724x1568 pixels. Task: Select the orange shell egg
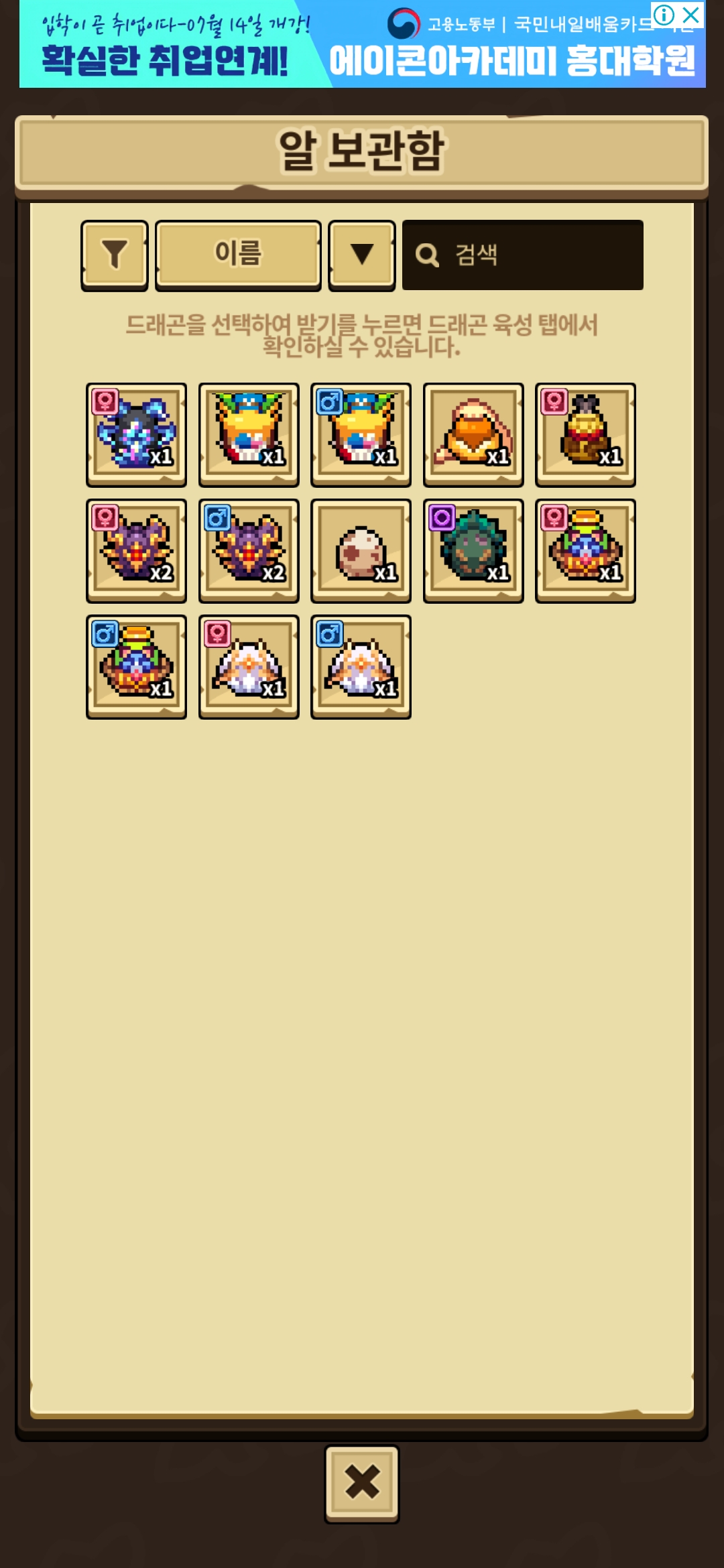pyautogui.click(x=473, y=434)
